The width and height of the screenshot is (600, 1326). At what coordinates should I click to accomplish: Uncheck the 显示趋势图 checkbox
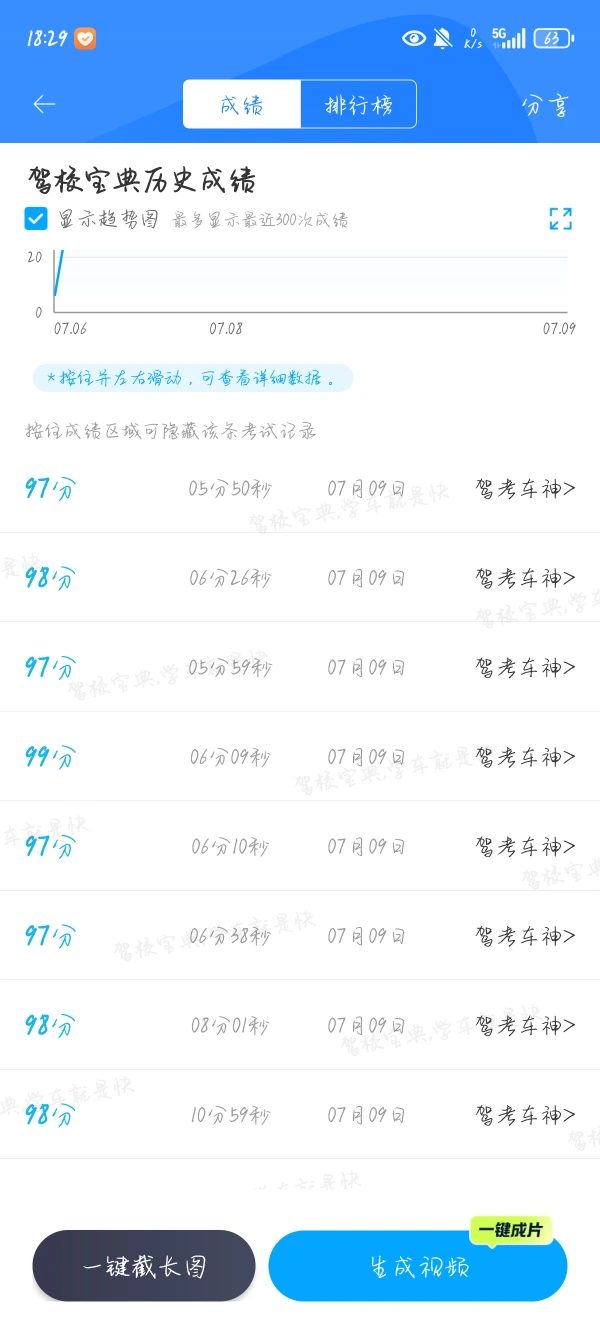(x=36, y=219)
